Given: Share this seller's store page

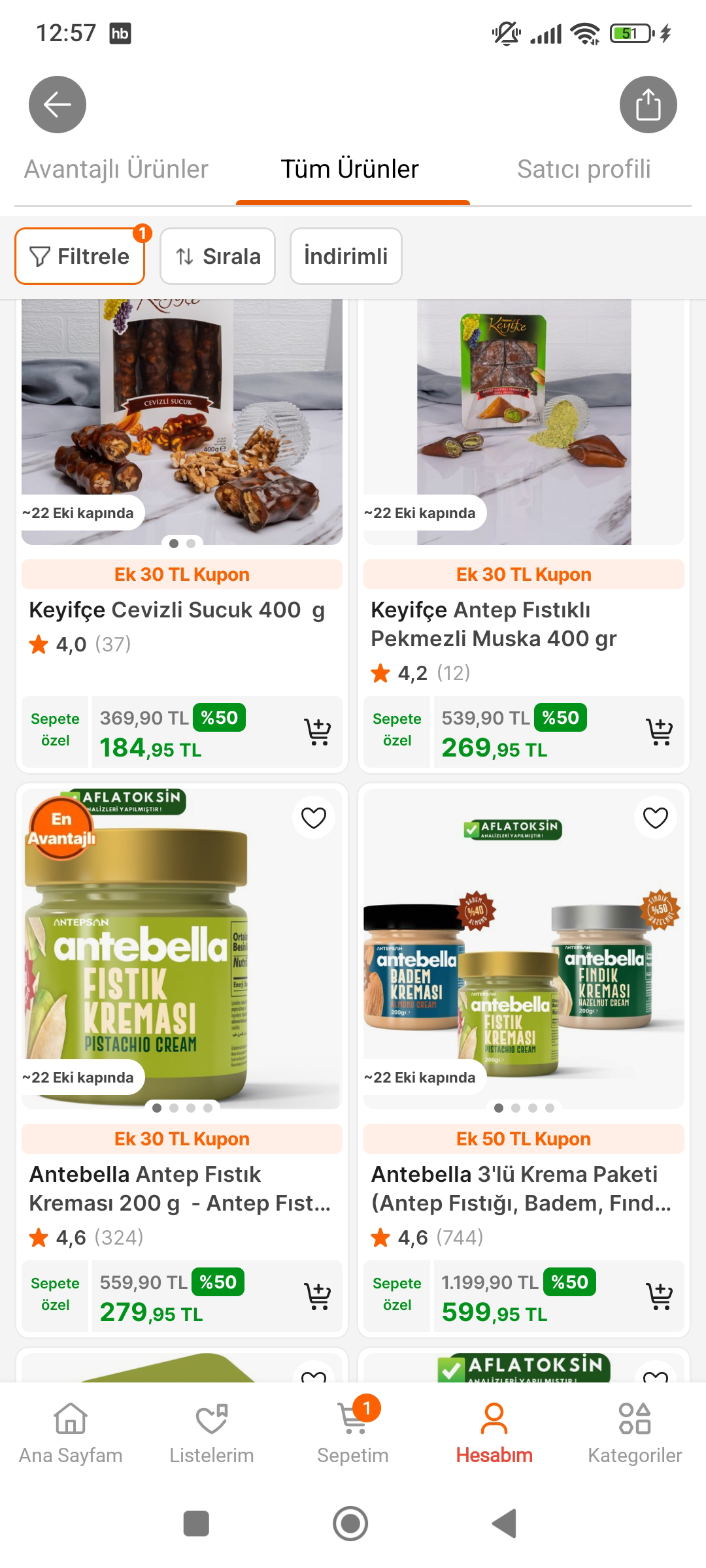Looking at the screenshot, I should tap(648, 105).
